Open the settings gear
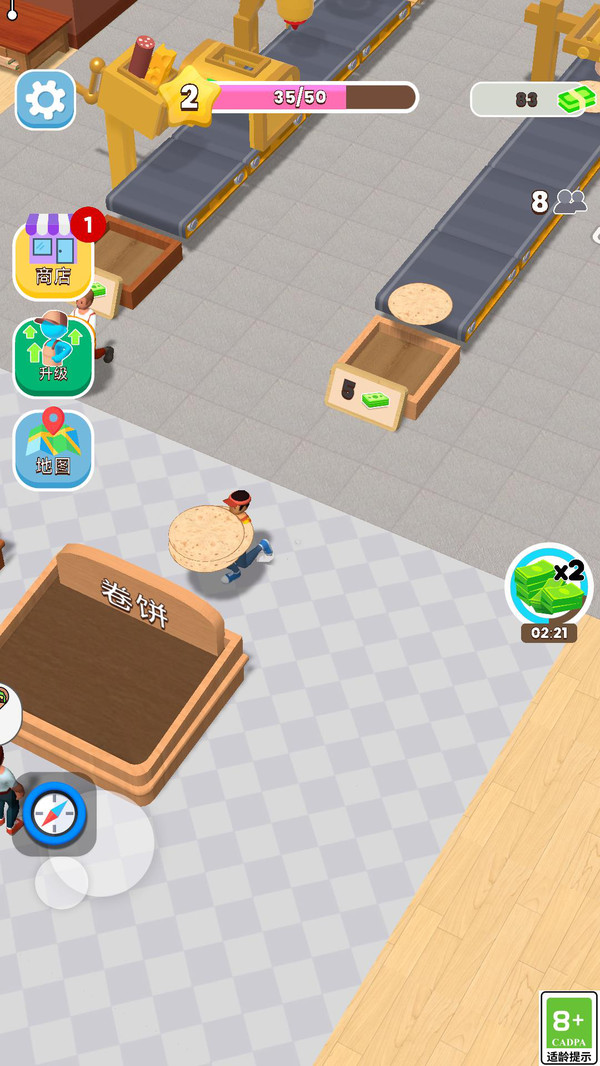600x1066 pixels. pos(45,99)
